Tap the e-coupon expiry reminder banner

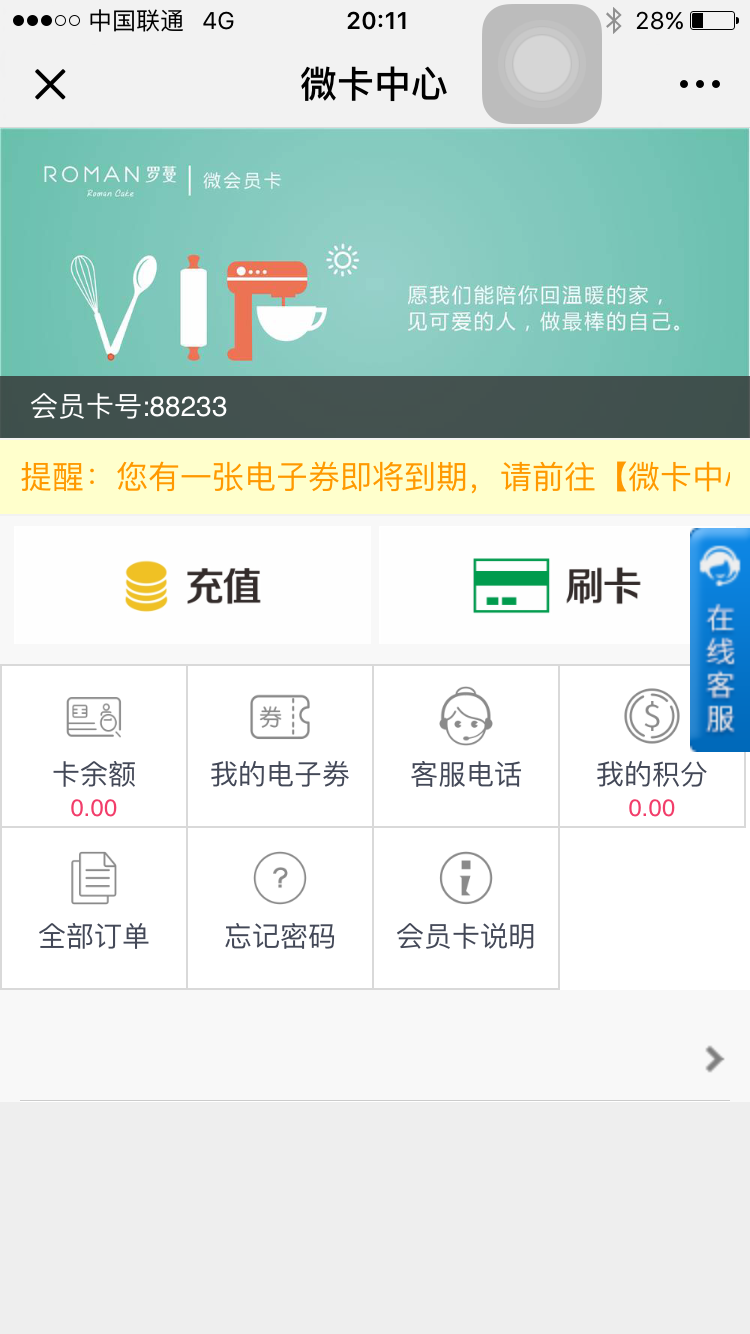coord(375,477)
